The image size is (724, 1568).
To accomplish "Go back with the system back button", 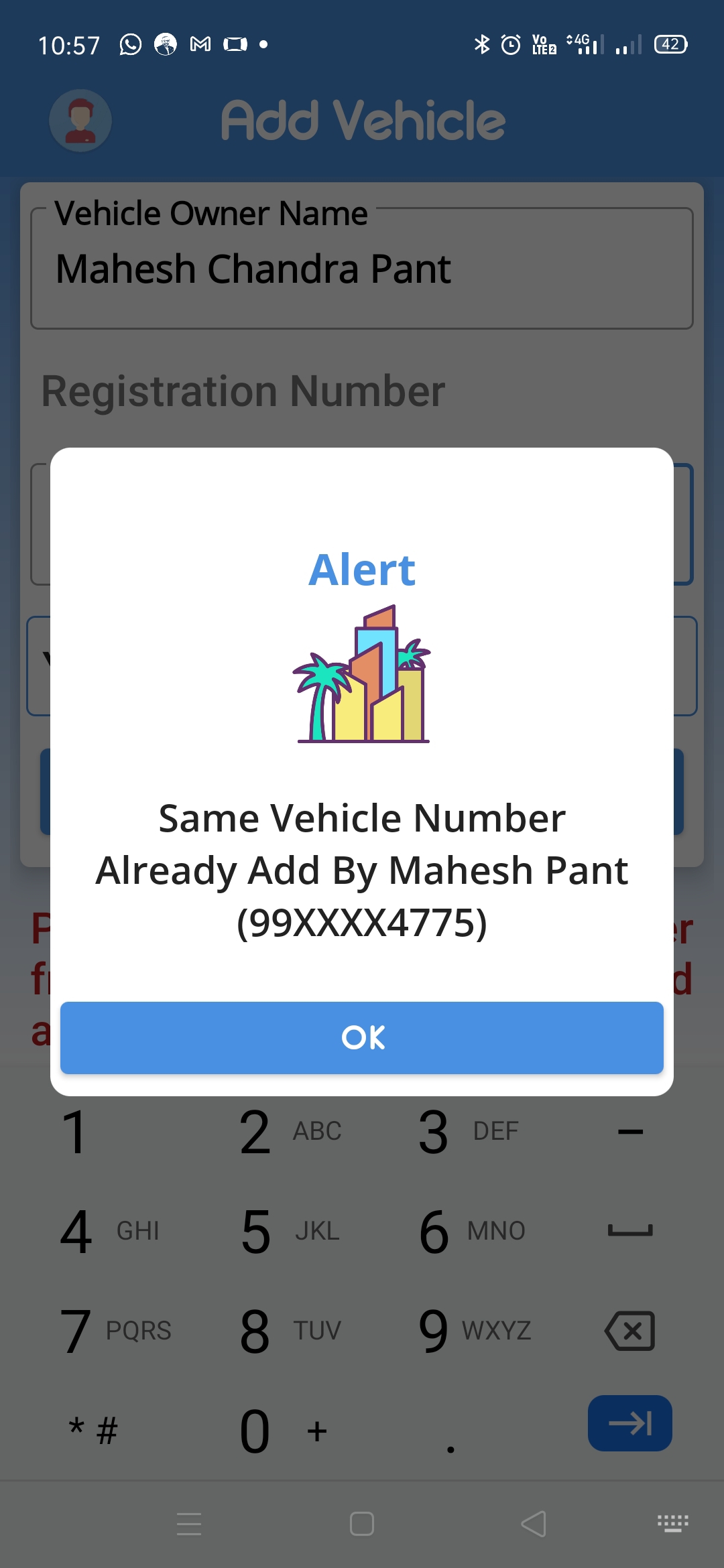I will point(534,1524).
